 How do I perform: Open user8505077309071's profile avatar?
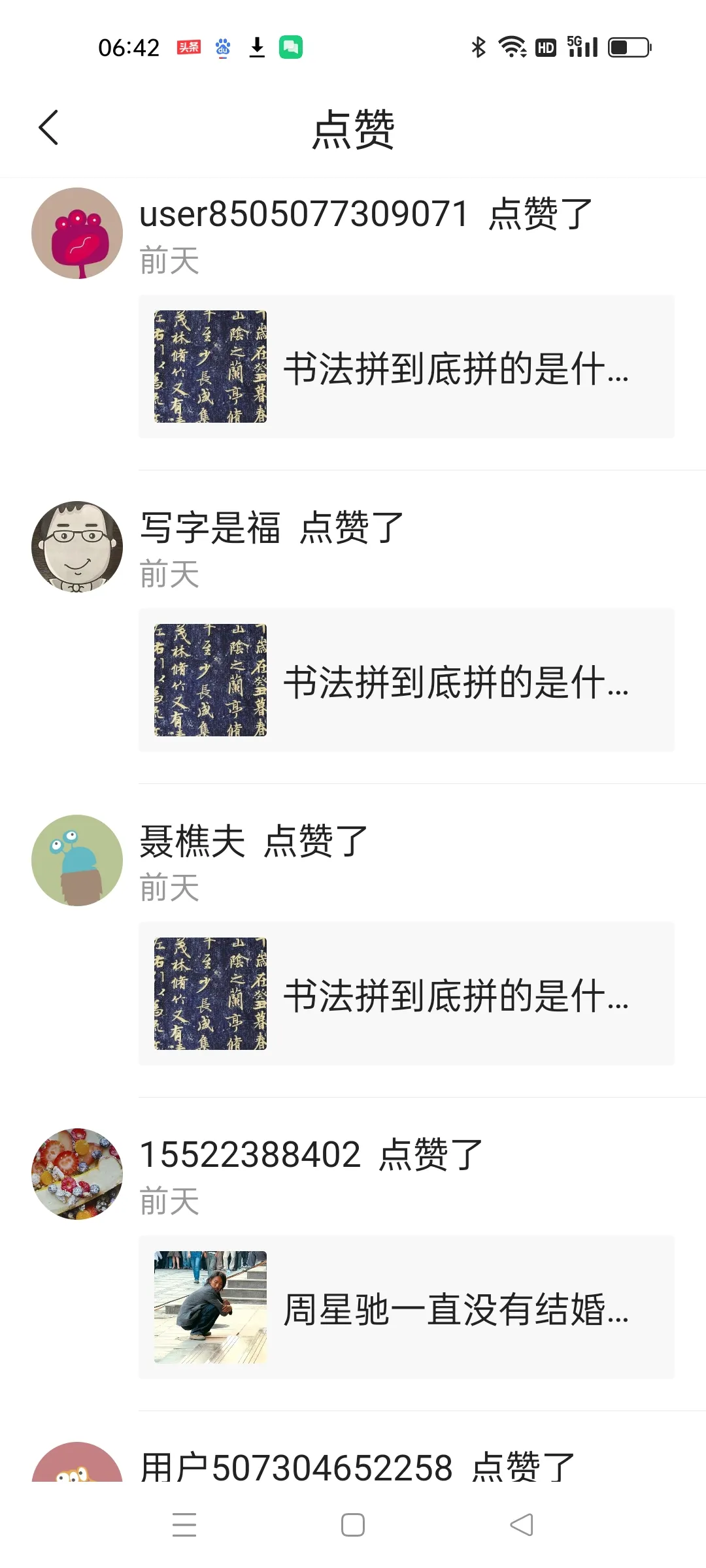77,233
